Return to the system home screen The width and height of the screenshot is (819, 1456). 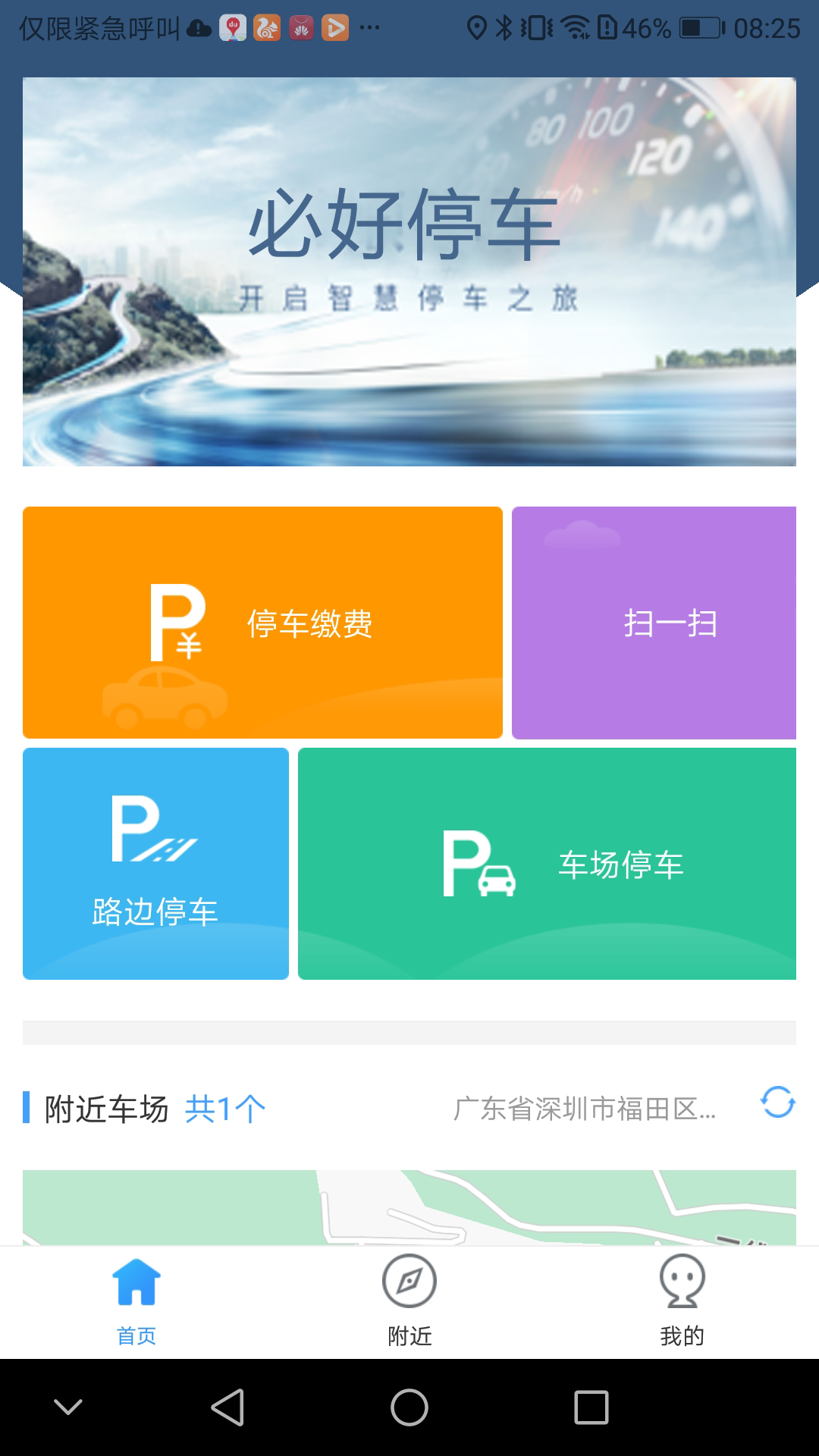click(x=409, y=1407)
